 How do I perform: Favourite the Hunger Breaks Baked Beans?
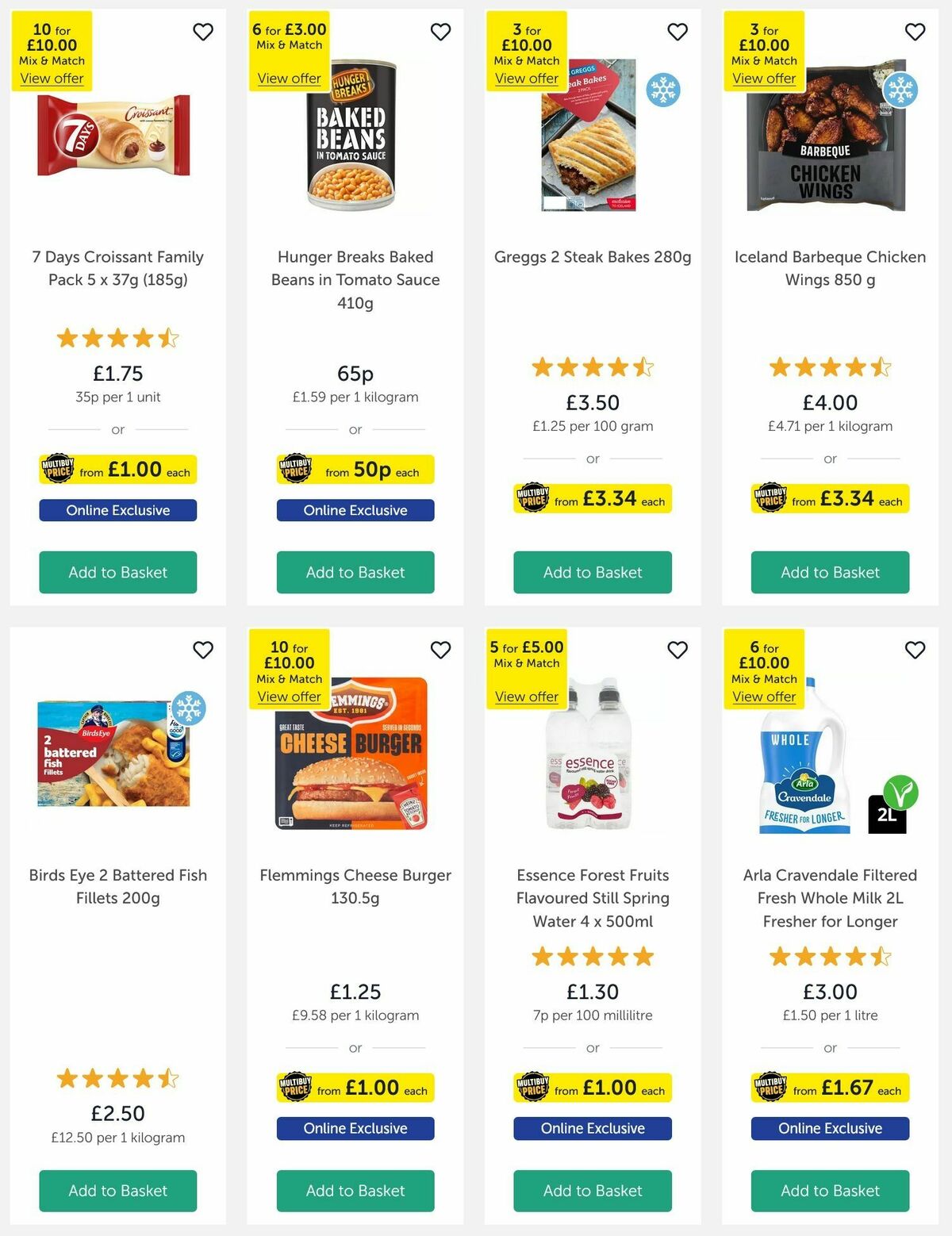tap(440, 32)
